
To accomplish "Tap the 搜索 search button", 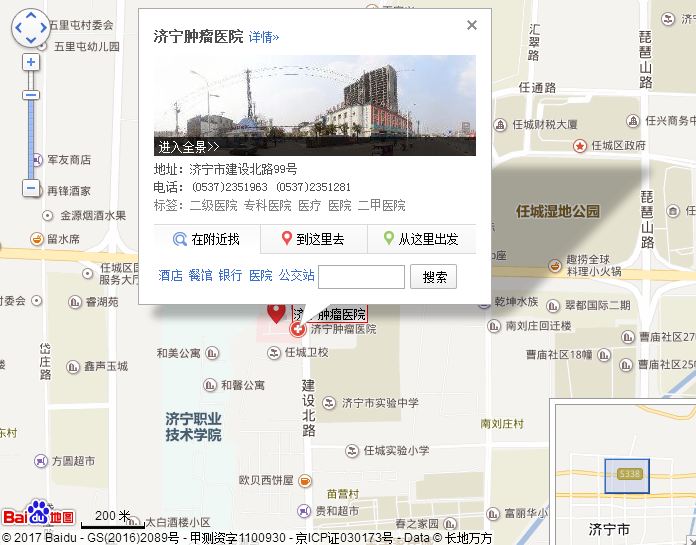I will click(x=434, y=276).
